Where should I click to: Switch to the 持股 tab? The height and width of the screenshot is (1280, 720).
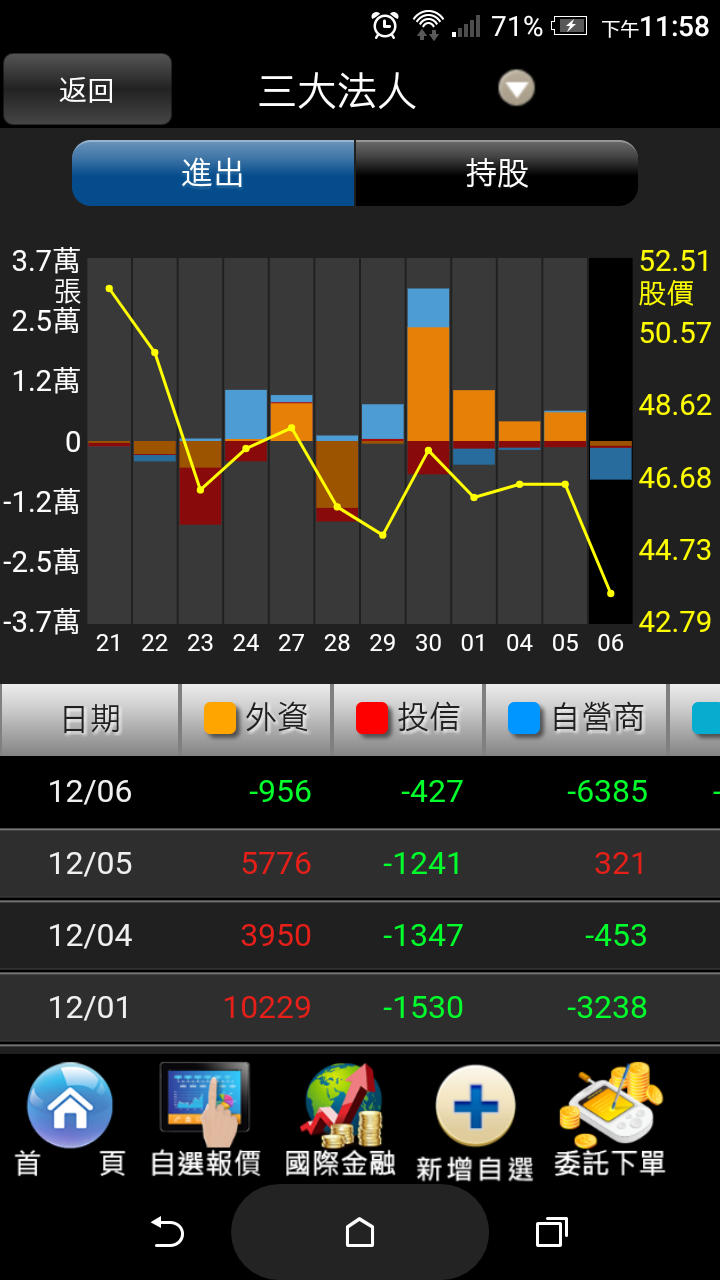click(x=496, y=173)
